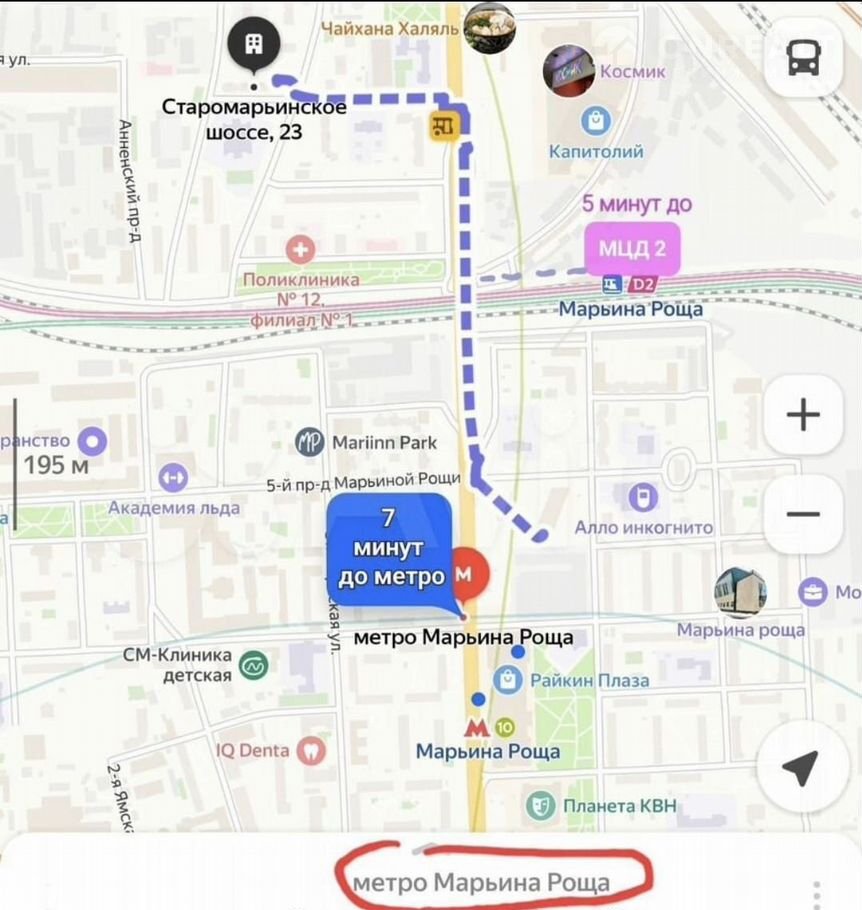This screenshot has width=862, height=910.
Task: Open the метро Марьина Роща card
Action: coord(482,883)
